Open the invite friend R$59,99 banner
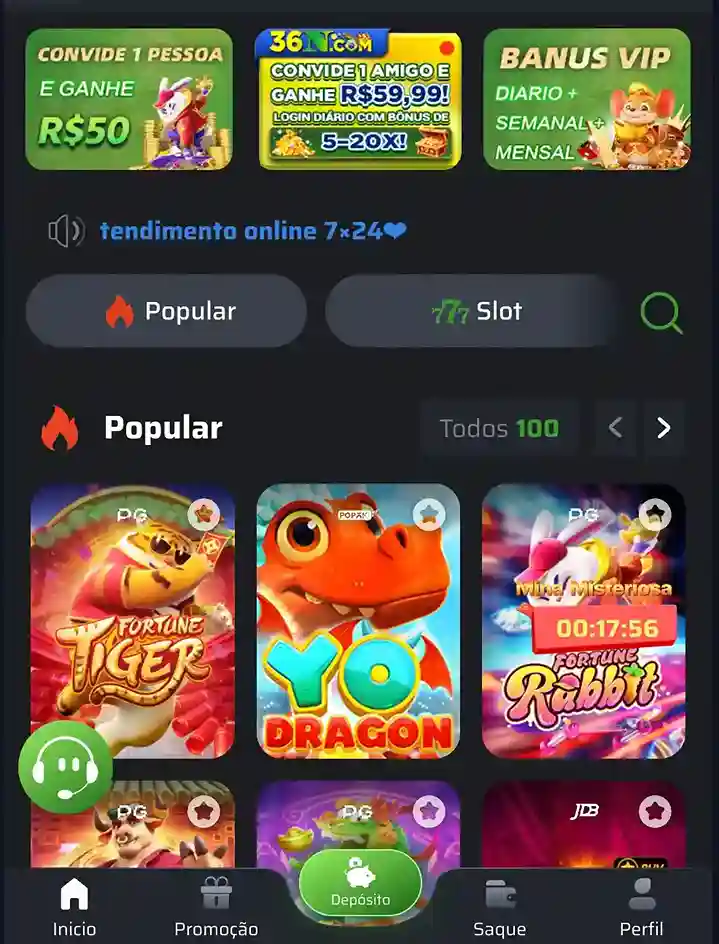719x944 pixels. (x=358, y=99)
